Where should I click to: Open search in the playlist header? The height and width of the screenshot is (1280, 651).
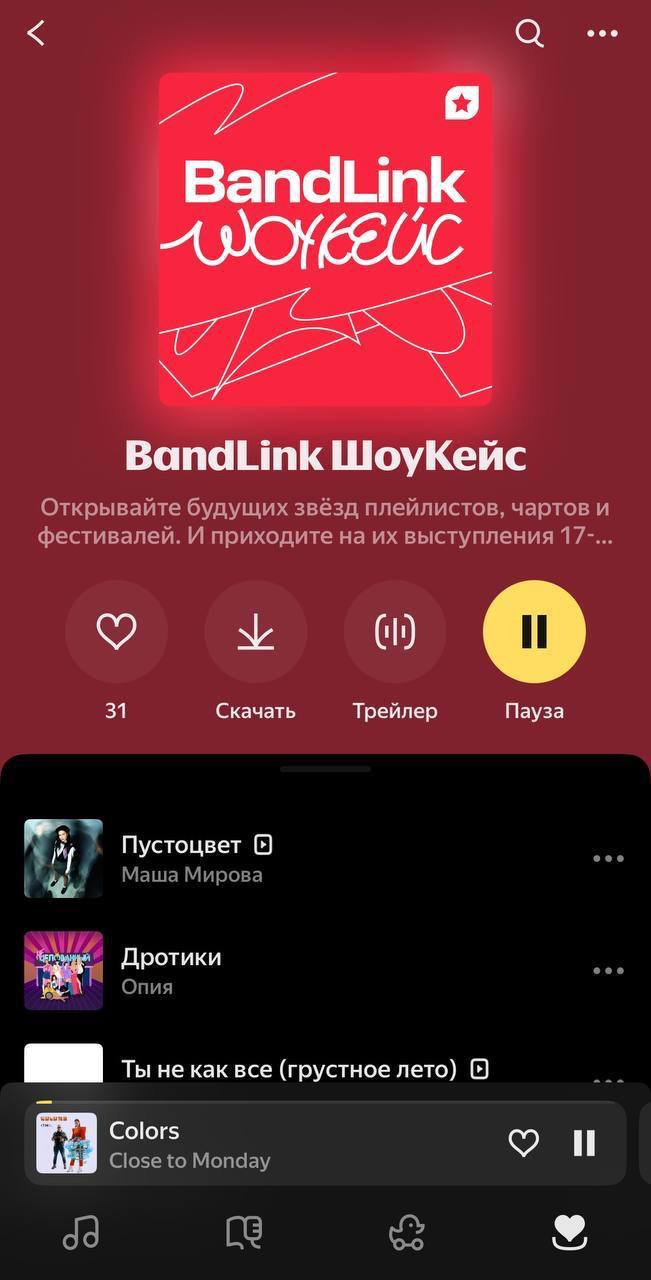click(529, 34)
